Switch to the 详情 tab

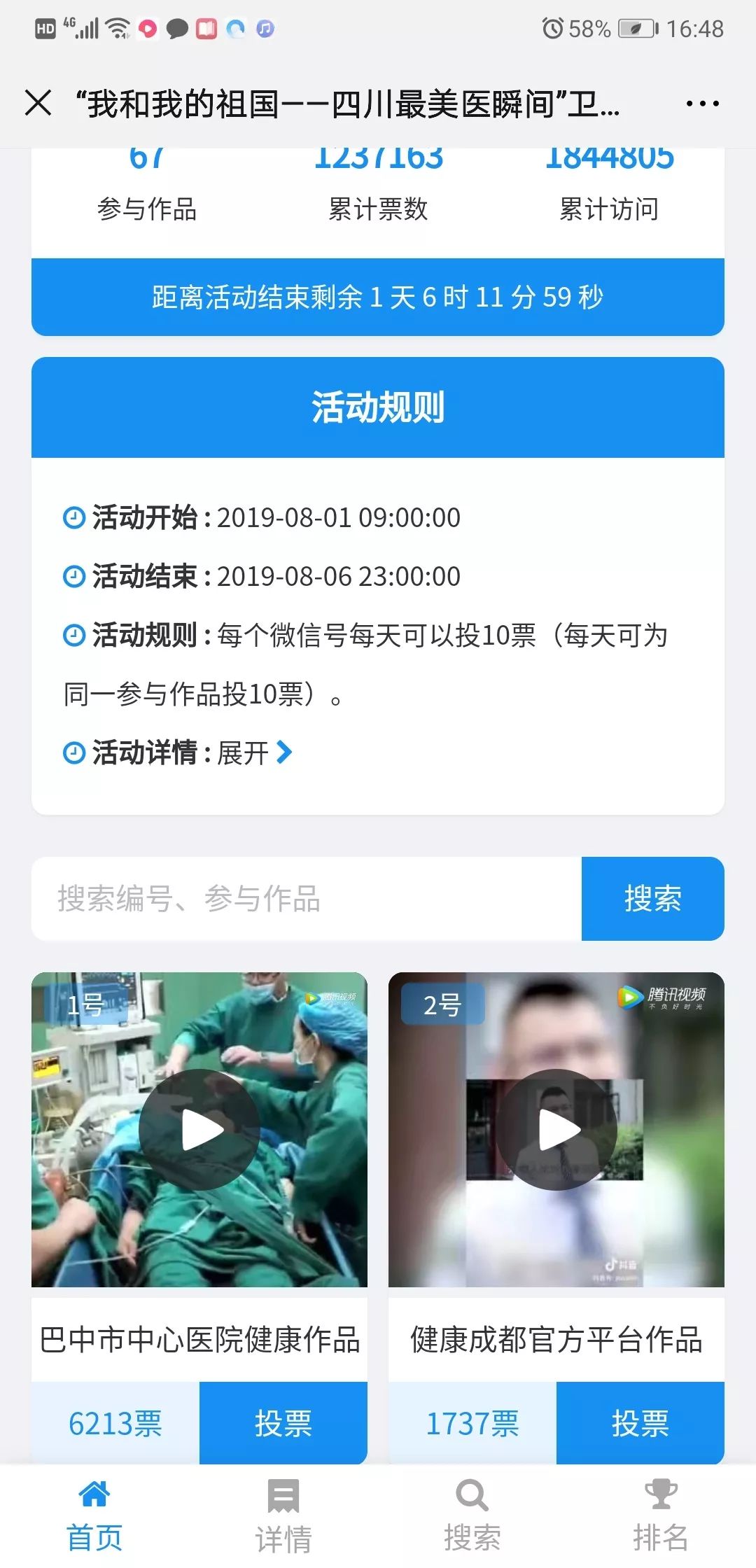(283, 1516)
